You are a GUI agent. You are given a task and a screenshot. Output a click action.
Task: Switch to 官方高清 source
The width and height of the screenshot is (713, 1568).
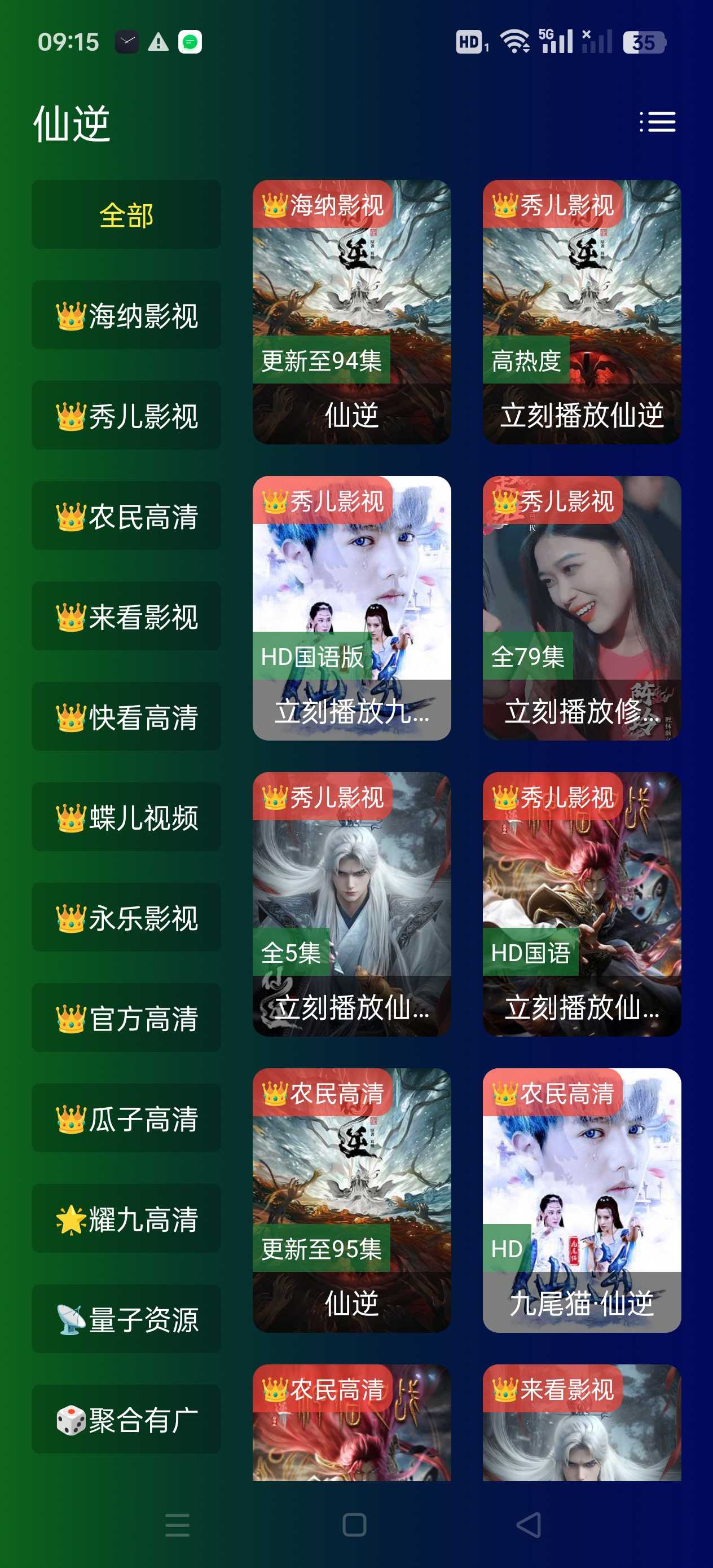click(x=126, y=1018)
